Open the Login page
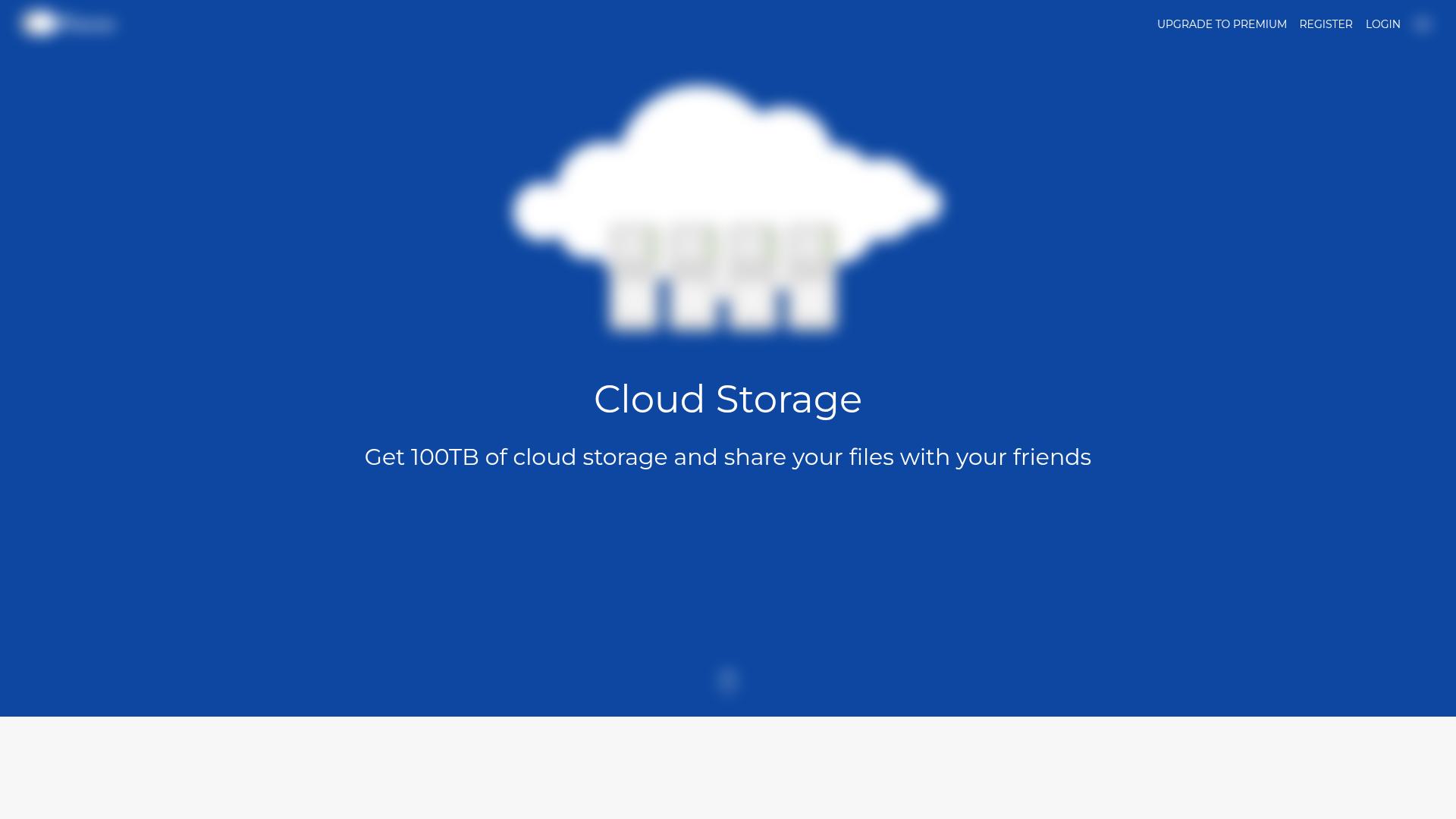This screenshot has width=1456, height=819. point(1382,24)
